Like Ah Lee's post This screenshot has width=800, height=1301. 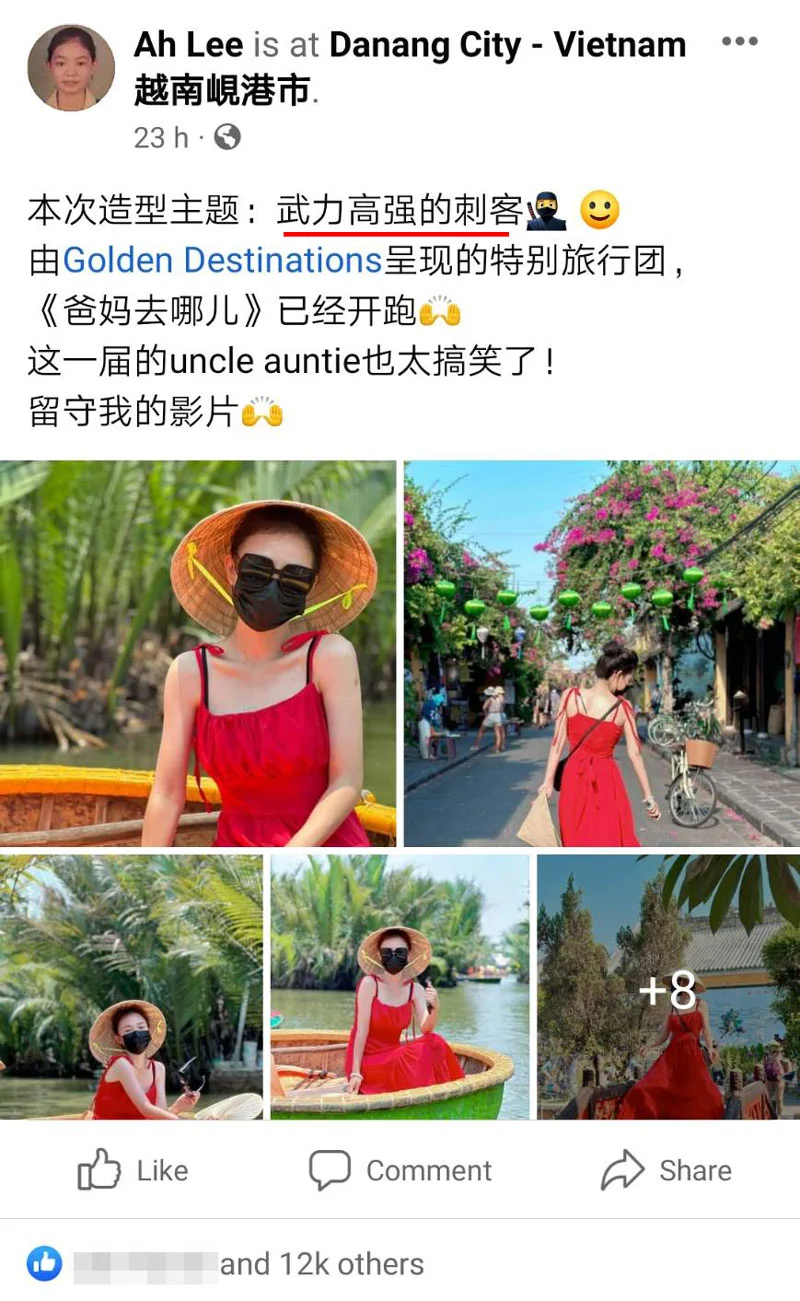[x=133, y=1170]
